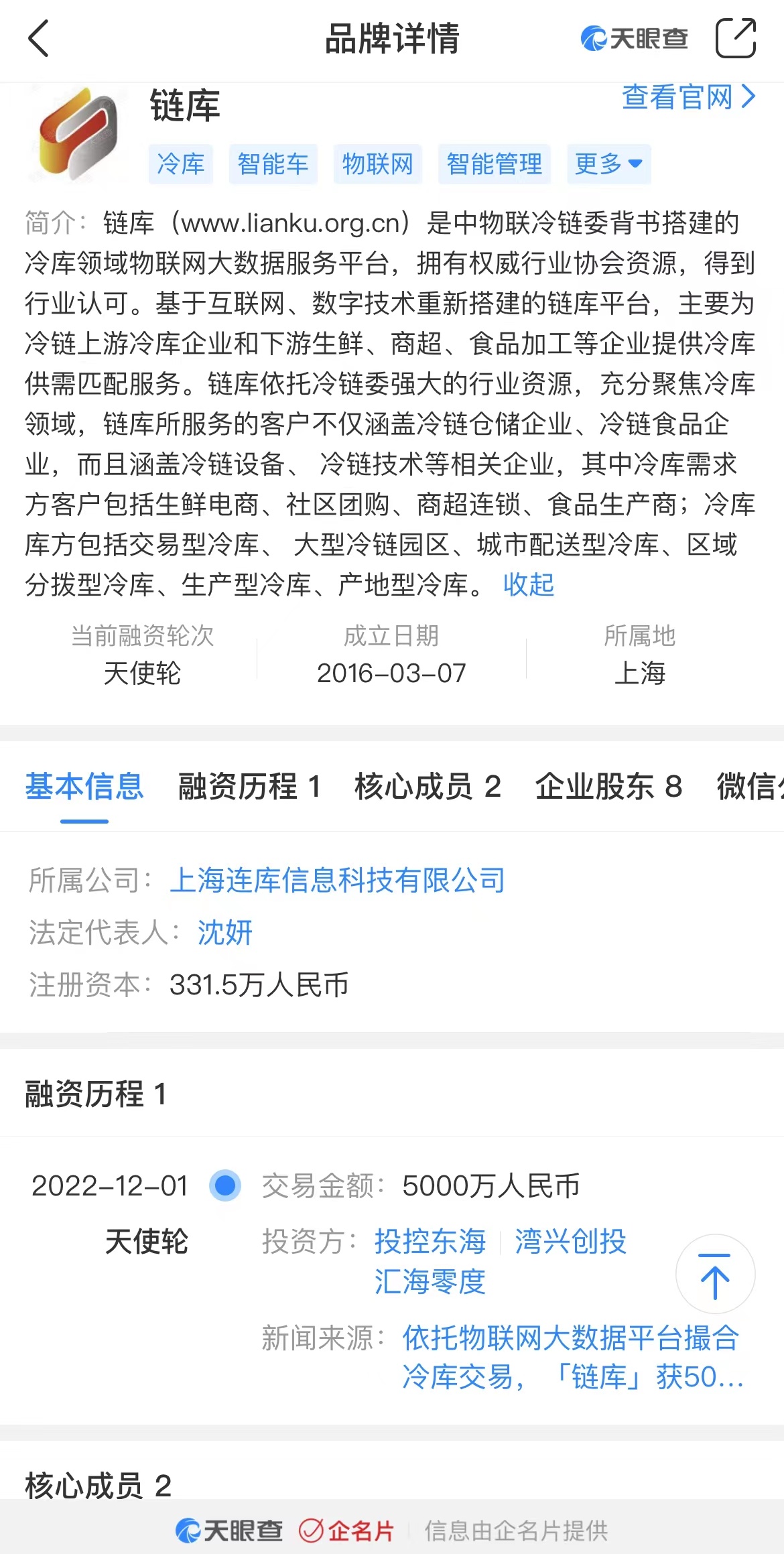Jump back to top with arrow button
The height and width of the screenshot is (1554, 784).
click(x=715, y=1274)
